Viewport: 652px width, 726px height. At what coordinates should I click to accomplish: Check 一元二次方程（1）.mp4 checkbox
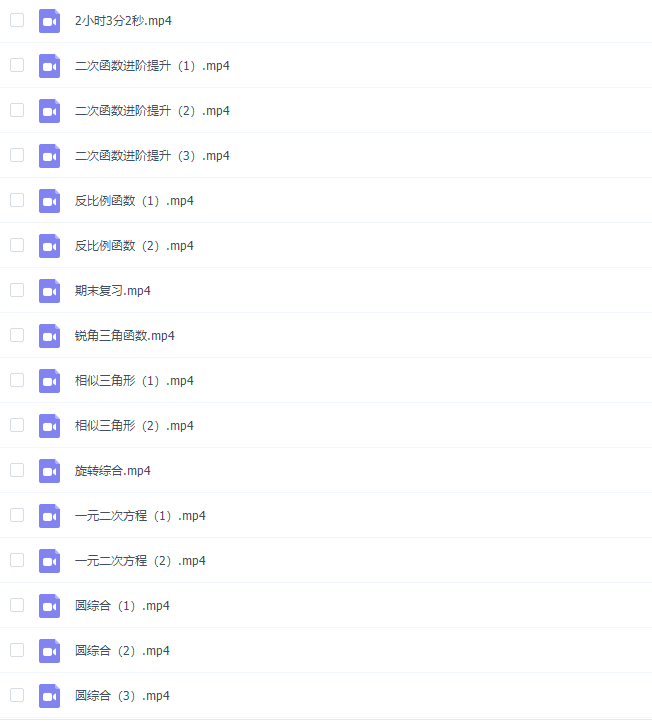[17, 515]
